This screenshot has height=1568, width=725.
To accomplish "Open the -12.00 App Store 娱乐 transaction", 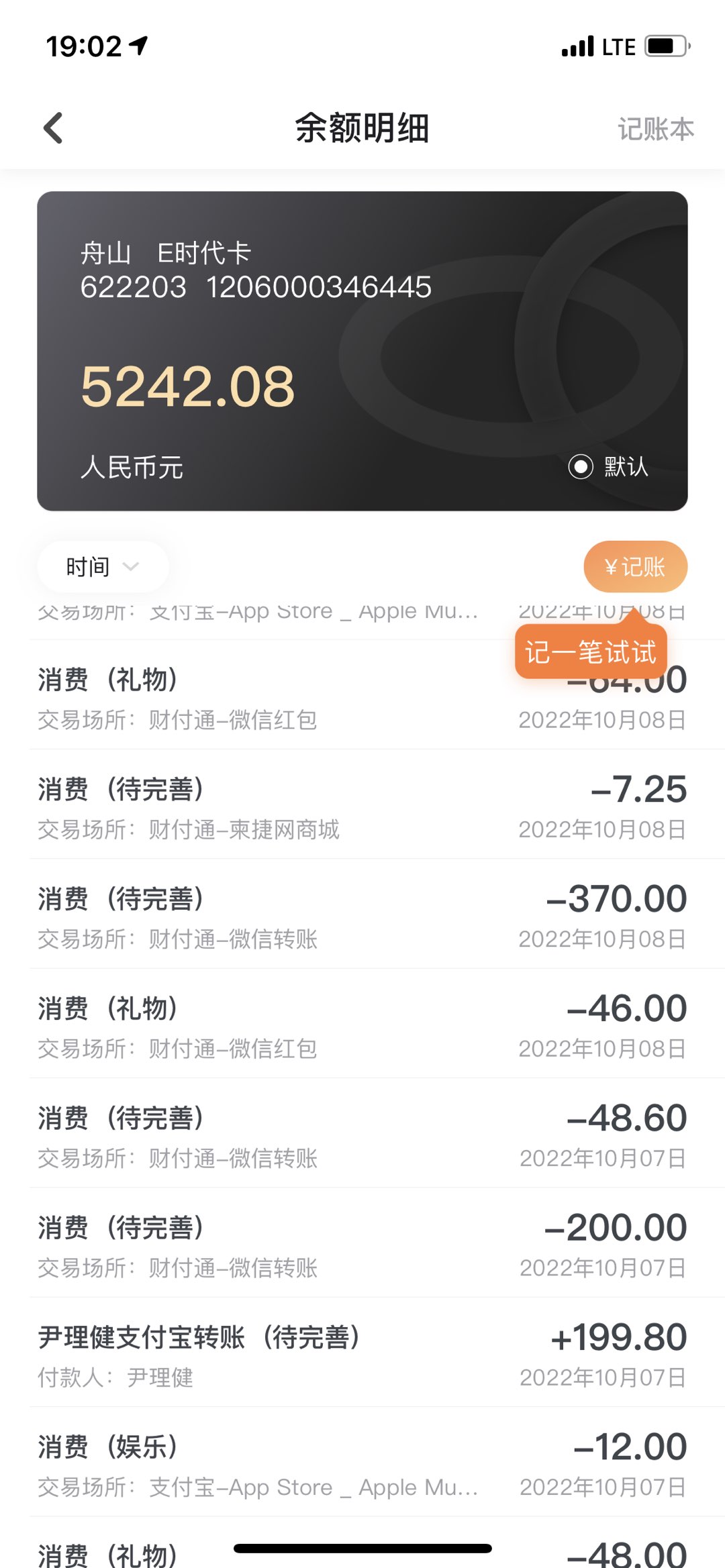I will 362,1462.
